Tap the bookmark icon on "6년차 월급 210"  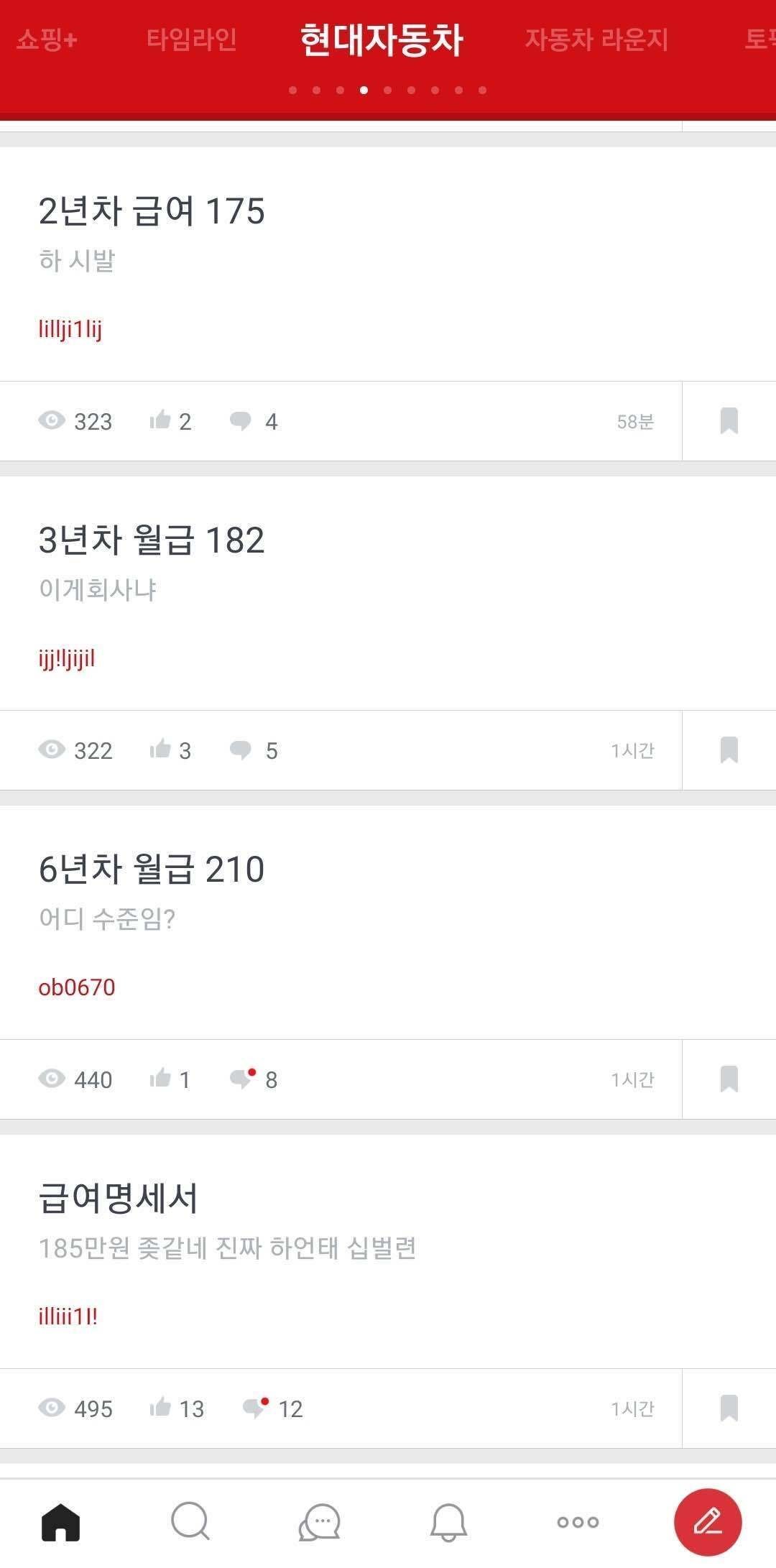coord(729,1078)
